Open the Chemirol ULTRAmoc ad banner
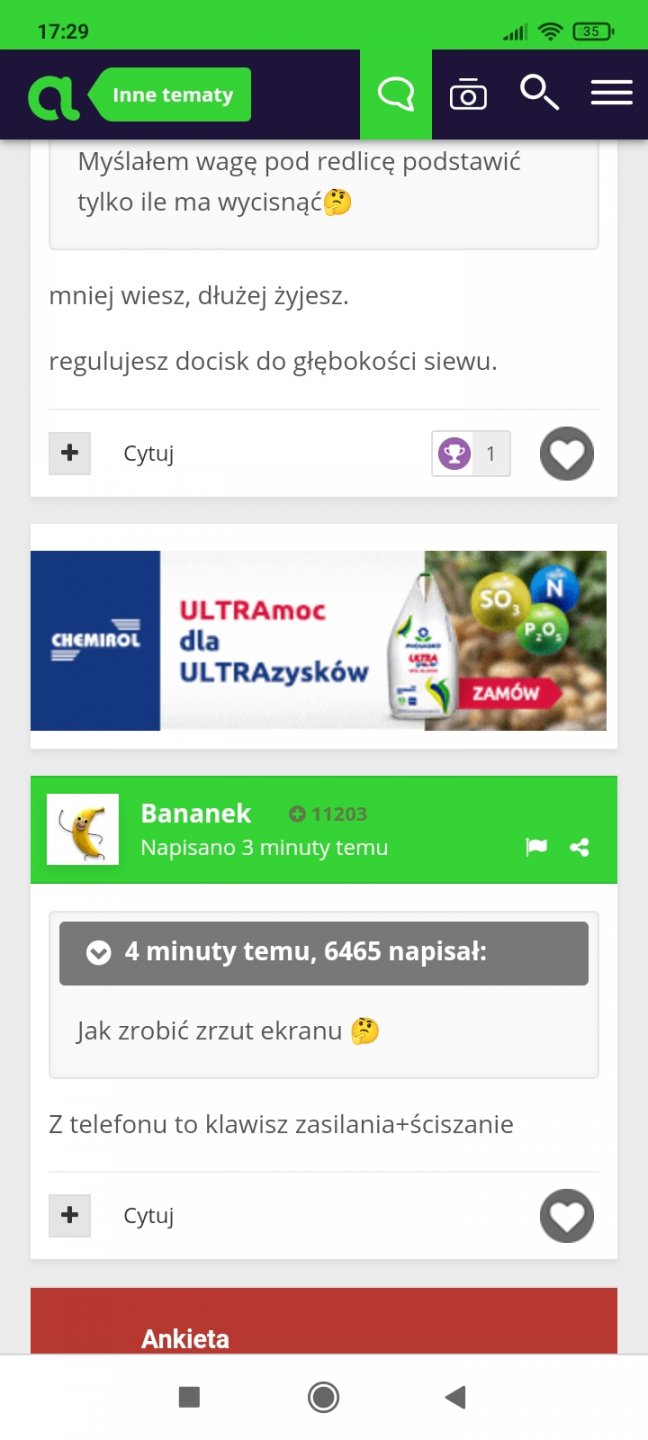Image resolution: width=648 pixels, height=1440 pixels. [318, 640]
